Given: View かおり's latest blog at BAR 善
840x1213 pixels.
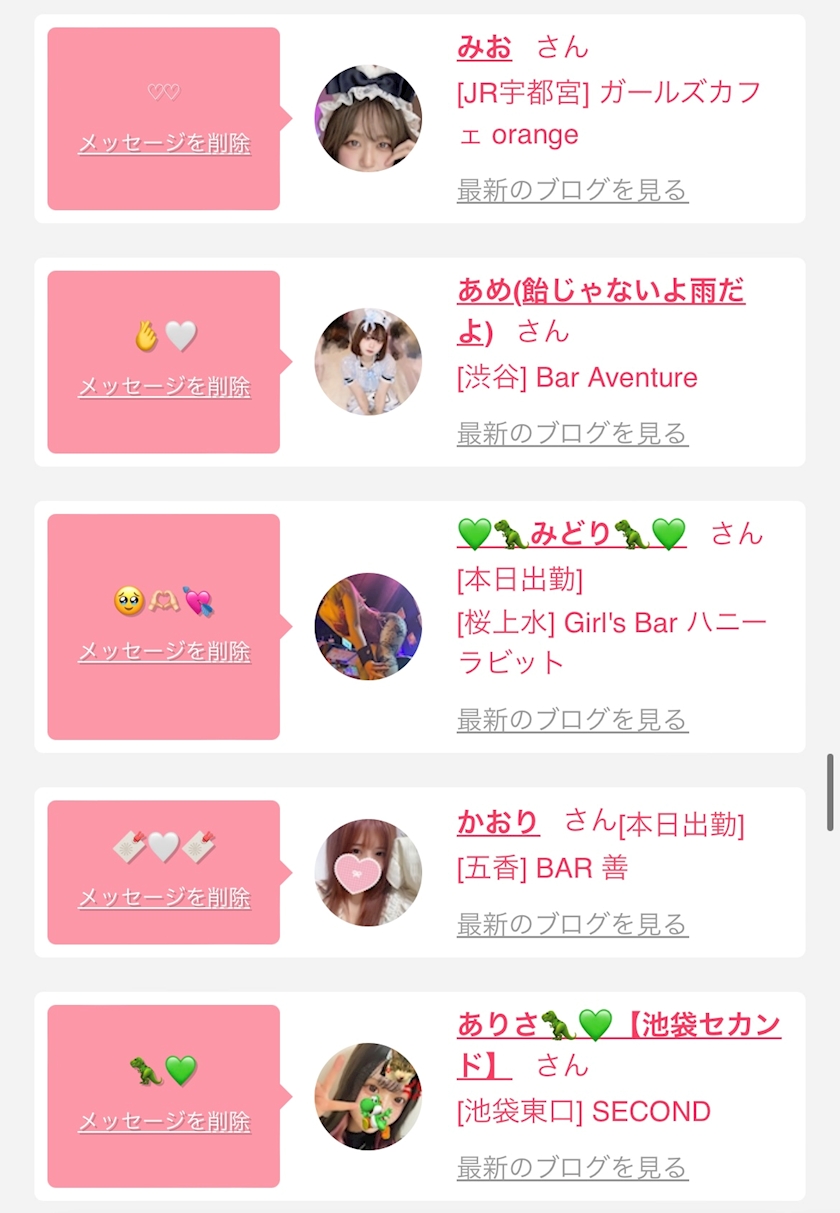Looking at the screenshot, I should click(572, 924).
